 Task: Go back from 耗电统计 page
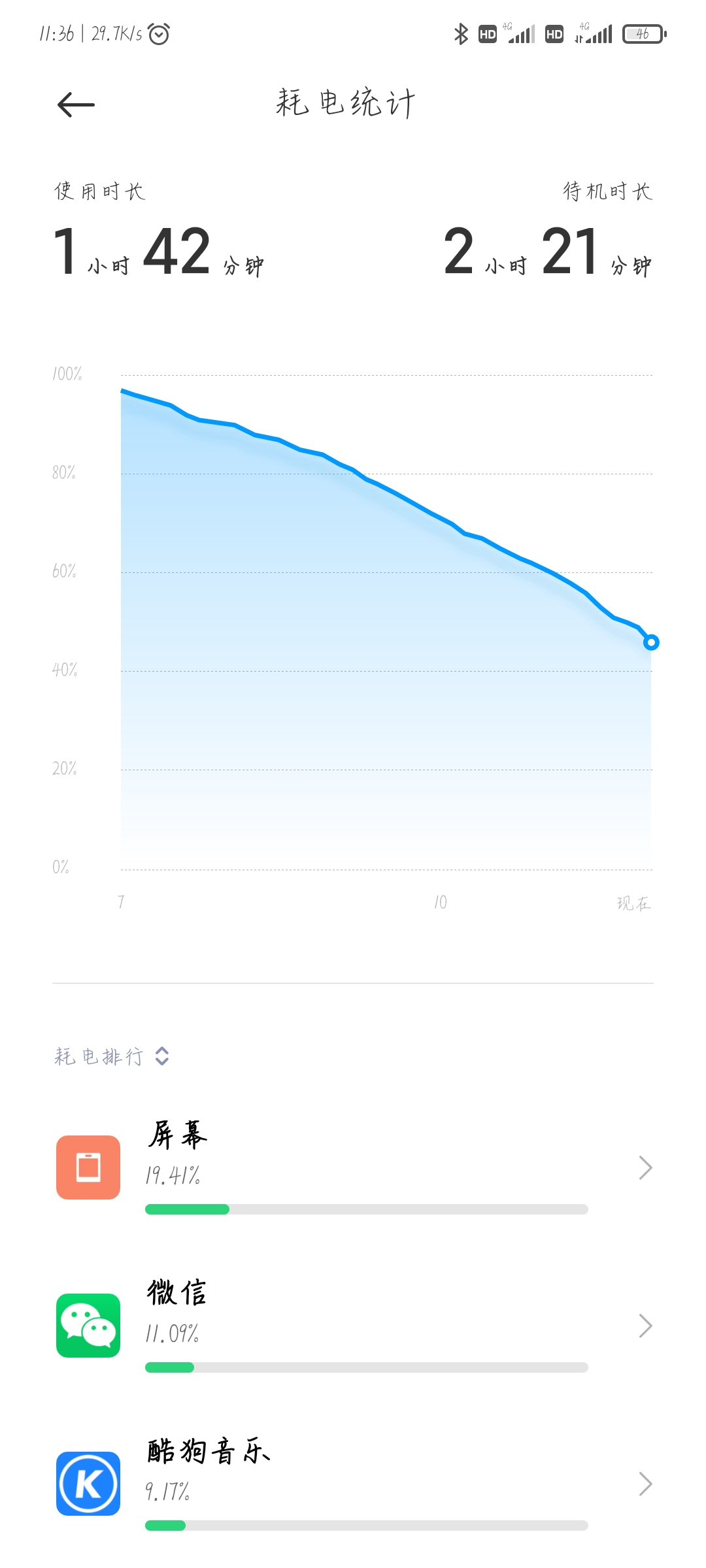[x=76, y=105]
